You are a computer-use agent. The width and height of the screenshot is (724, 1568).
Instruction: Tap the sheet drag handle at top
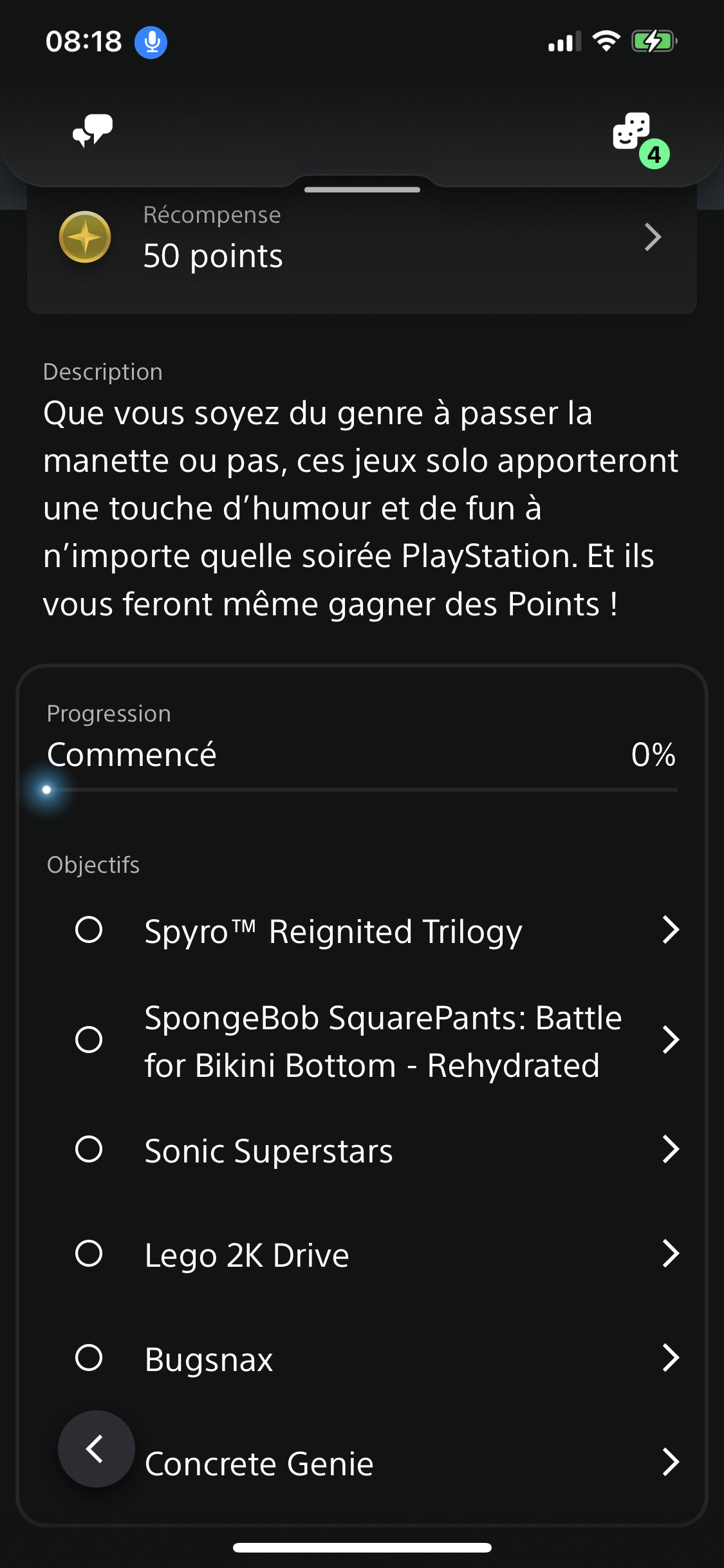tap(362, 190)
